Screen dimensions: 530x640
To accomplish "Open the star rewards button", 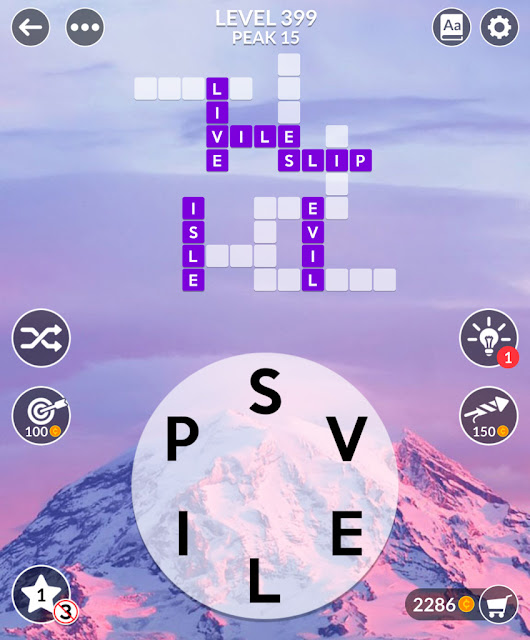I will point(42,595).
